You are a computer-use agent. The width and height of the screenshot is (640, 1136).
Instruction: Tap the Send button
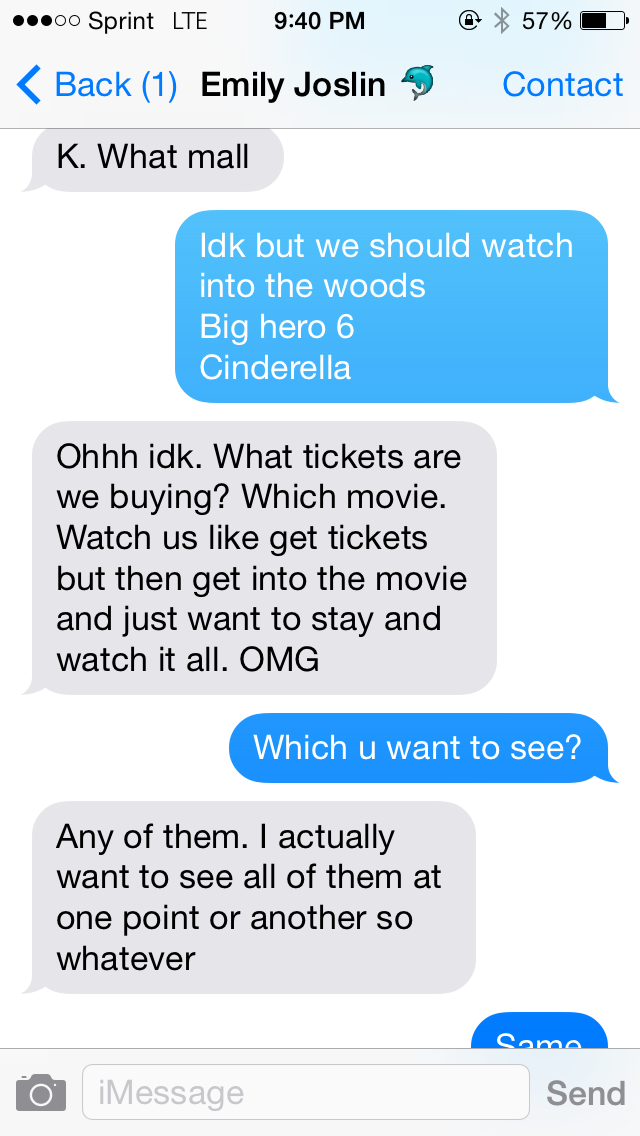[586, 1093]
